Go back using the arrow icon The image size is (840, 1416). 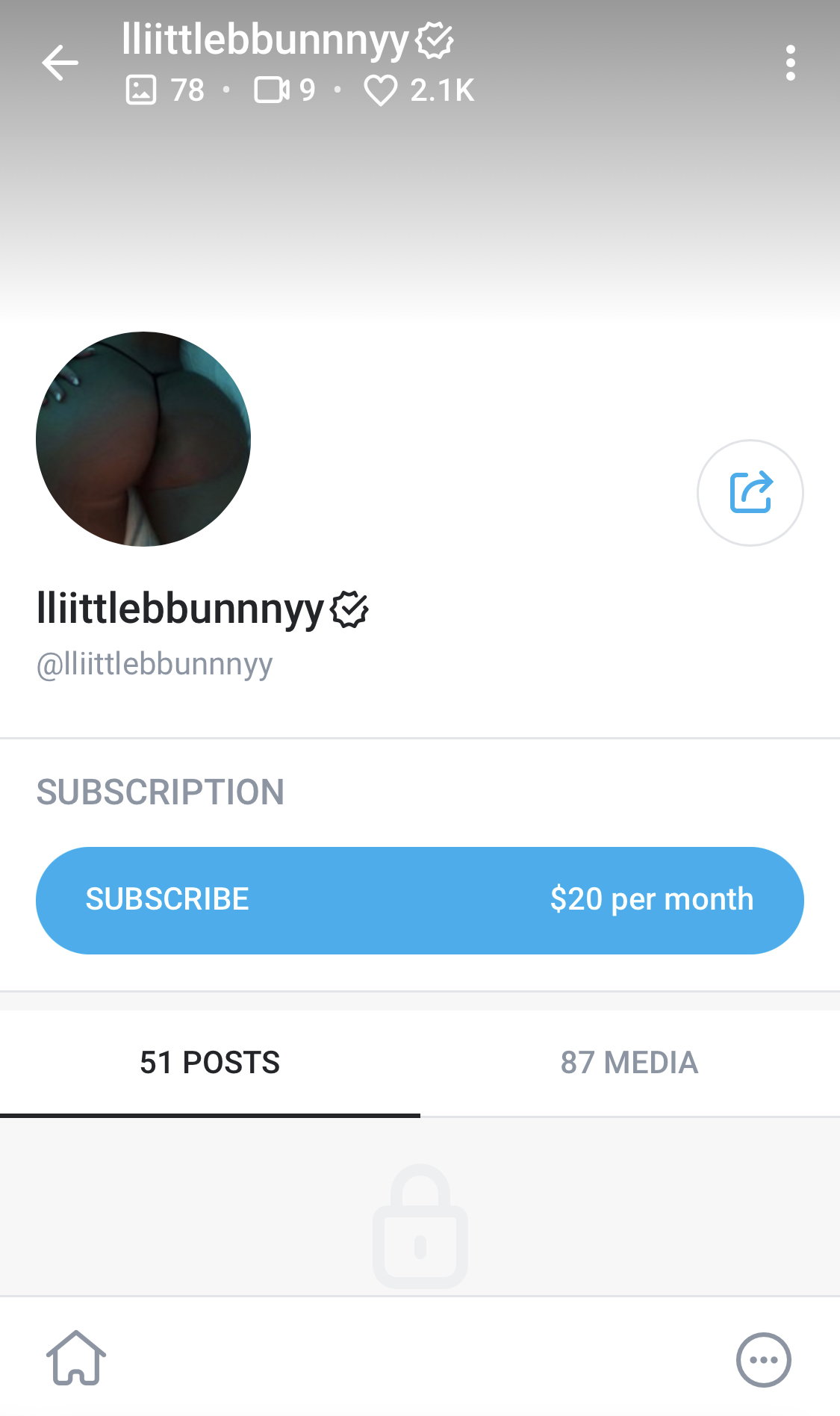pos(60,63)
